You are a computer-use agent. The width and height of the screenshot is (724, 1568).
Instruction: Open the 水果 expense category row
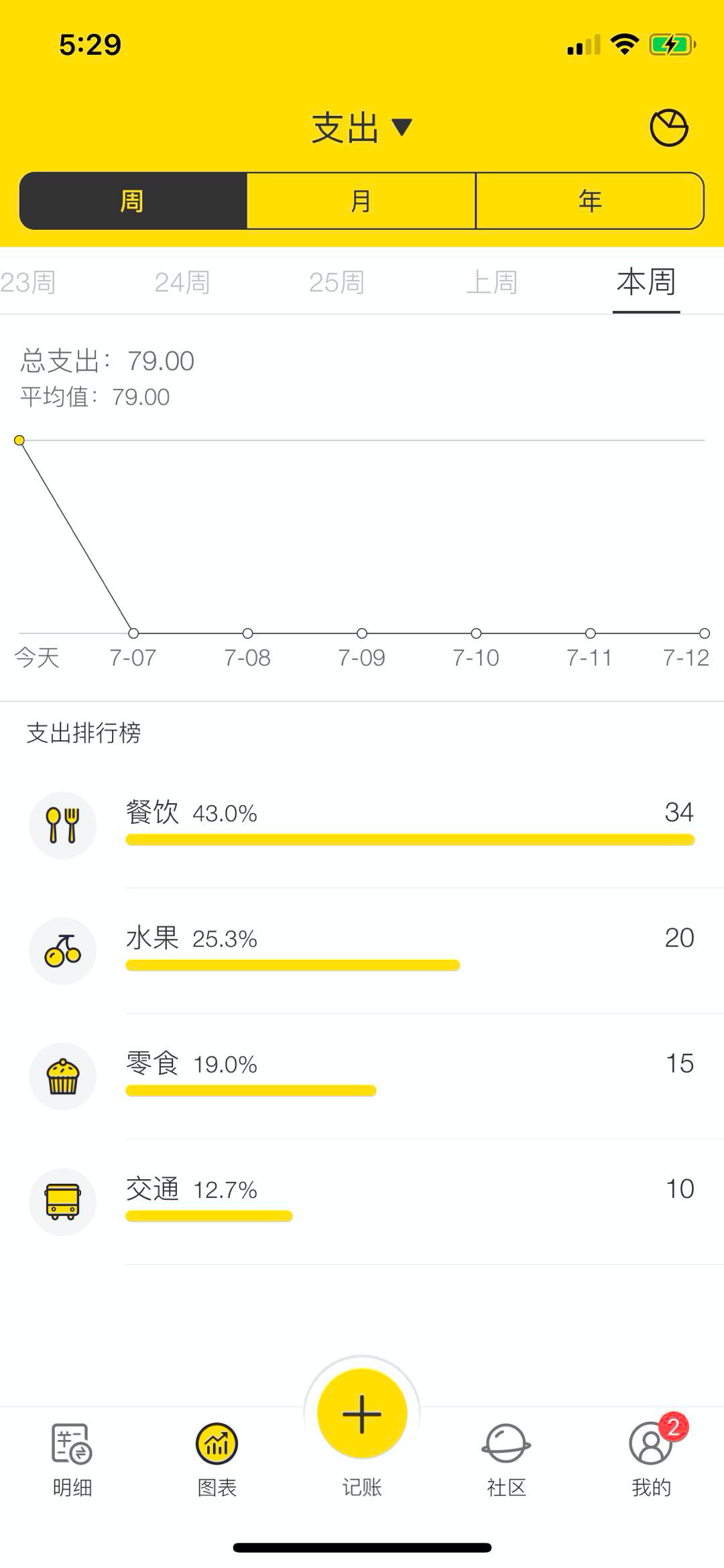point(362,951)
